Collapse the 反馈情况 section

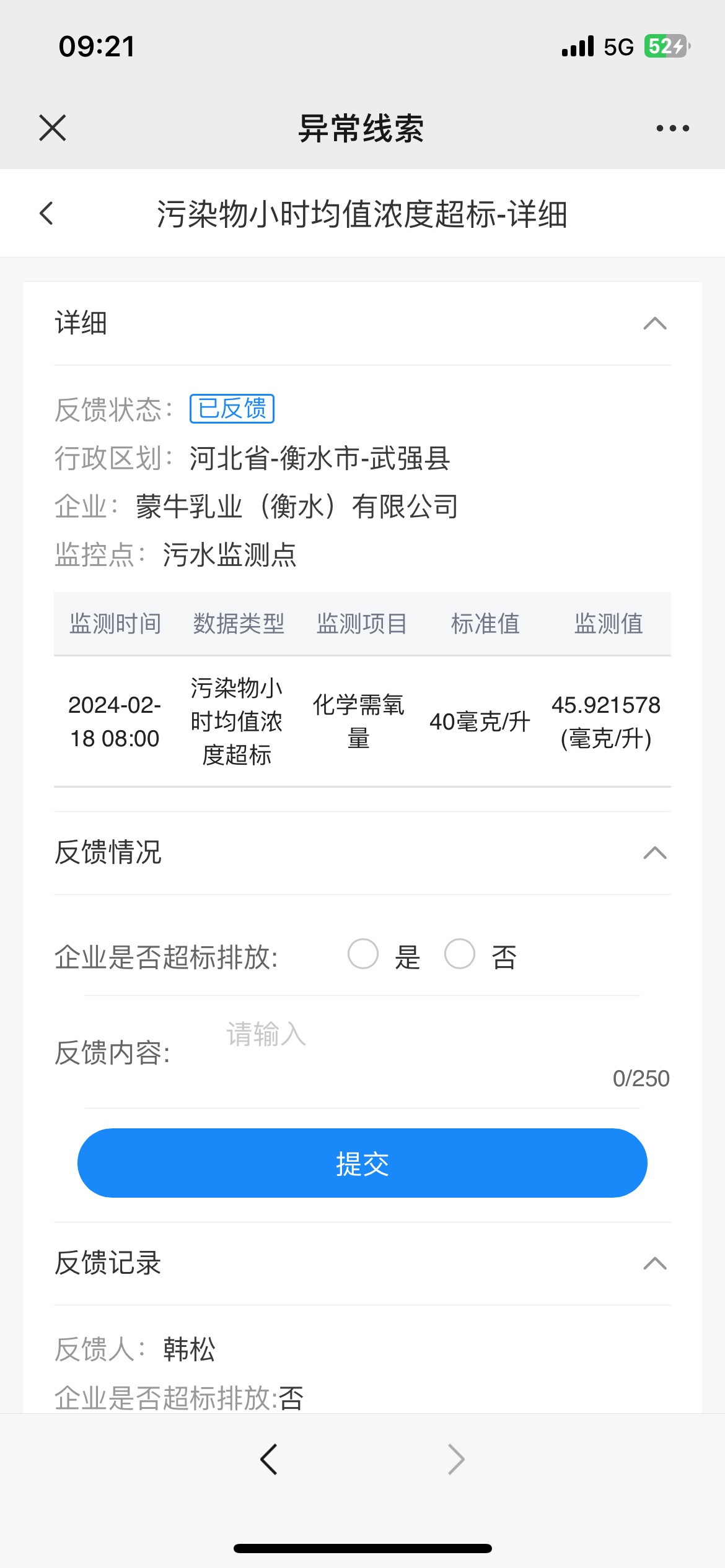(655, 853)
